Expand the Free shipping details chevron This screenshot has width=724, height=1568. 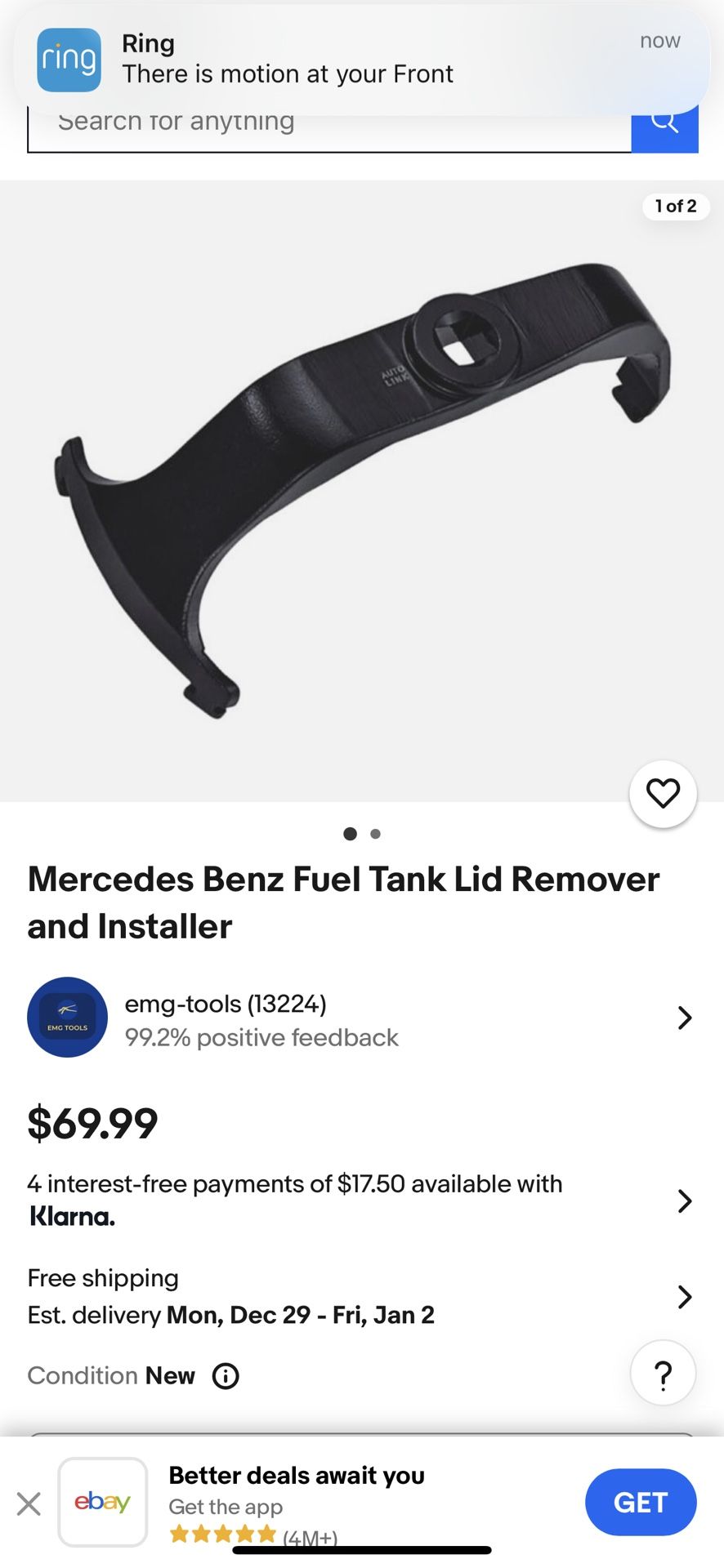click(x=684, y=1296)
